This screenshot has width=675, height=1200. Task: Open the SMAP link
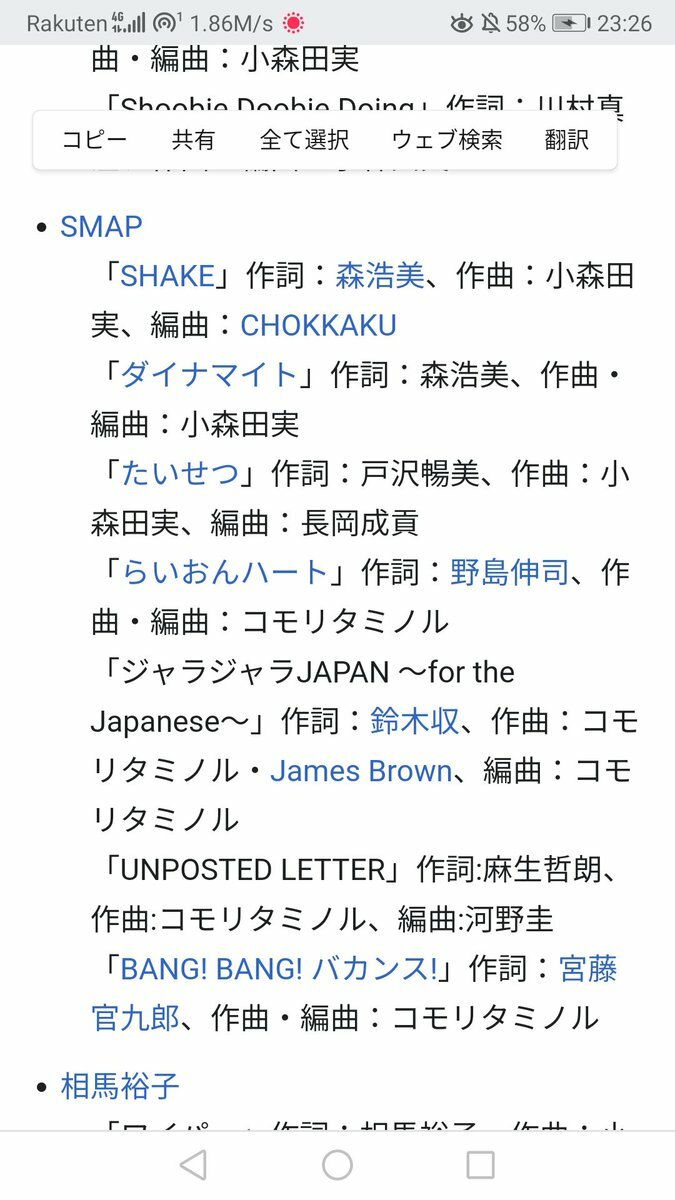[x=101, y=226]
